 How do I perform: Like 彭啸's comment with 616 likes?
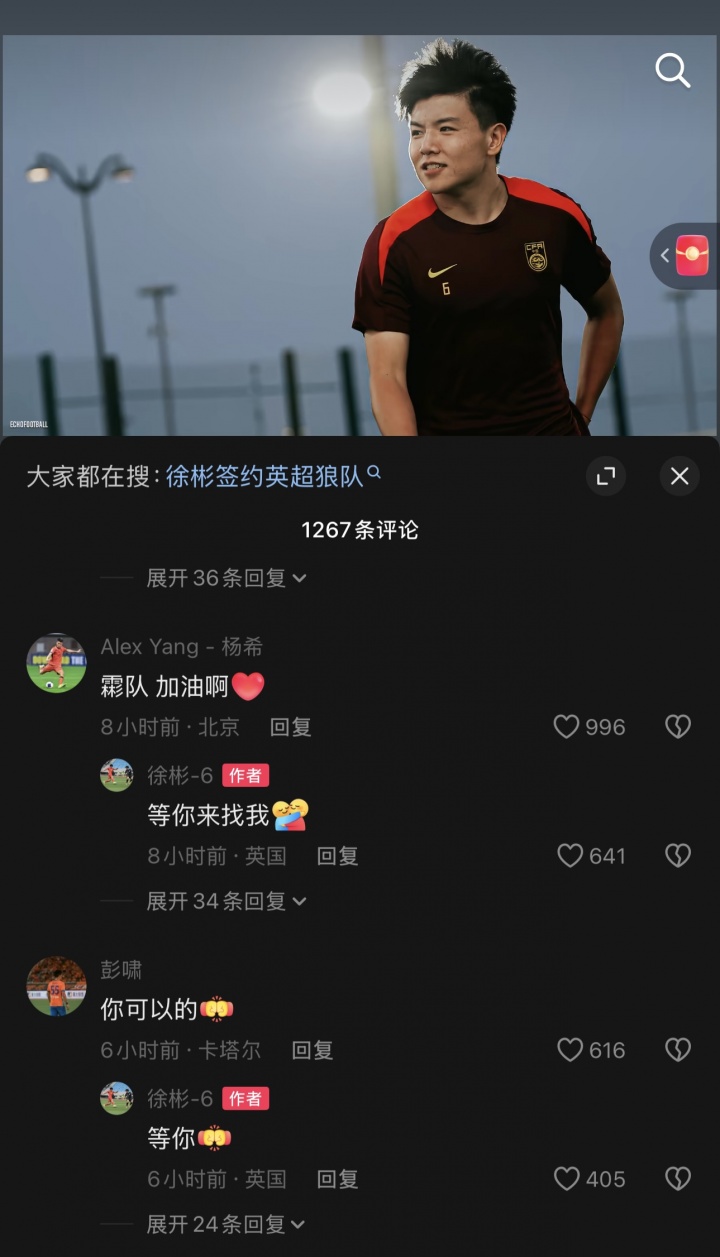pos(570,1050)
